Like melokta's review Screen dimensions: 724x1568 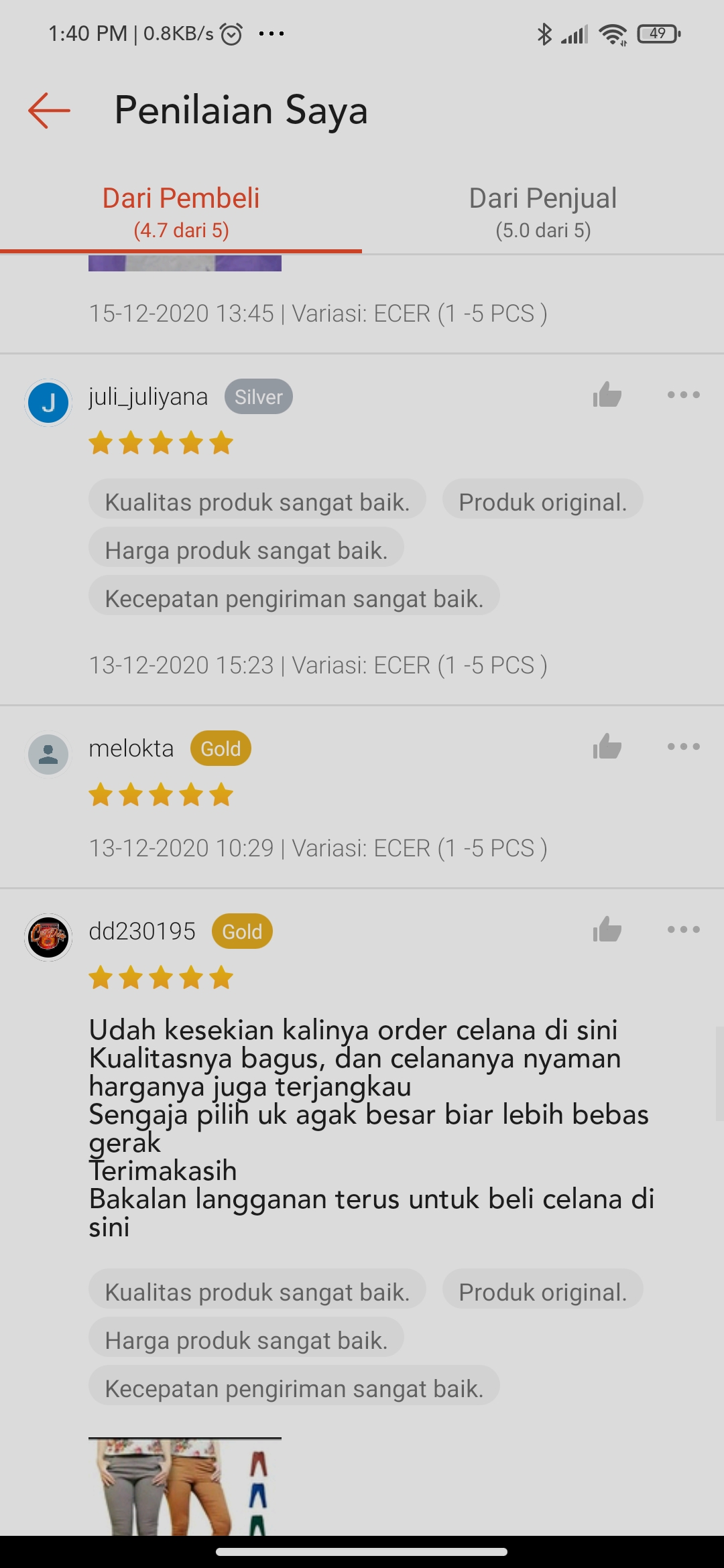click(607, 746)
